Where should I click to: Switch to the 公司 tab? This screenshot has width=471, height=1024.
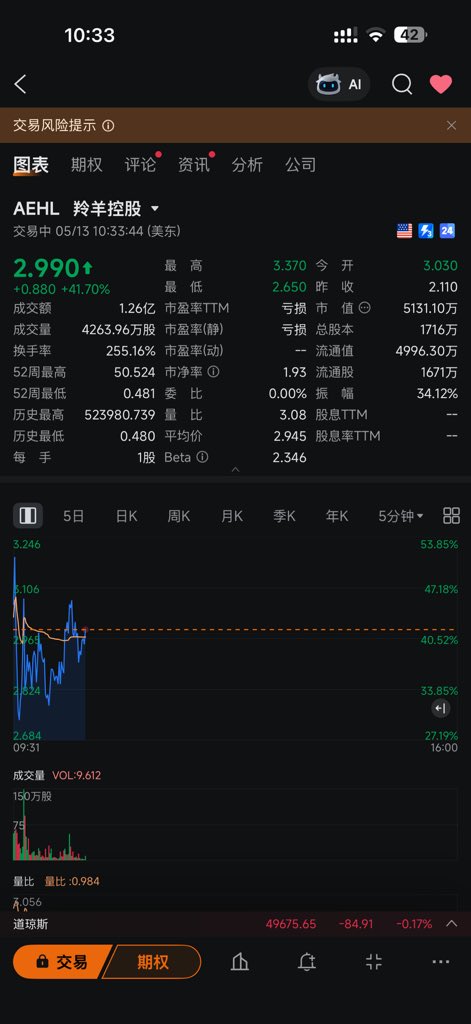[300, 165]
